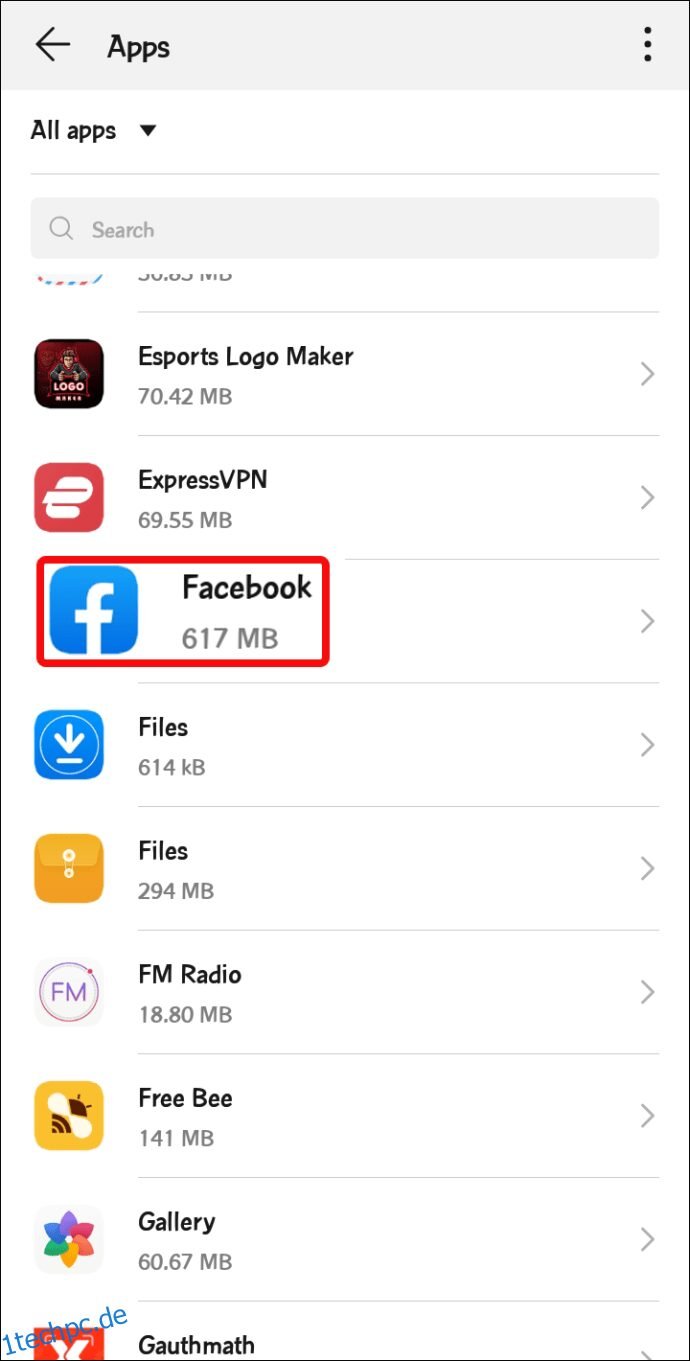Open the Files app sized 294 MB

point(345,869)
